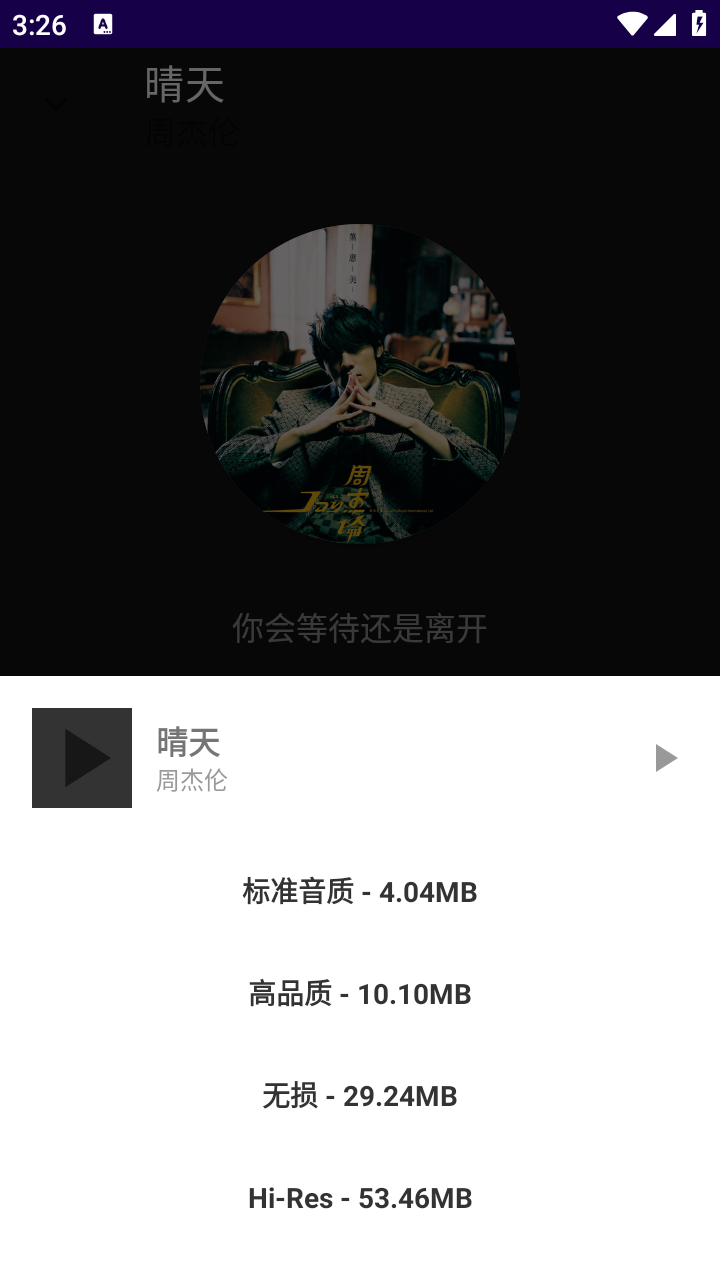Collapse the player with the down chevron
This screenshot has width=720, height=1280.
point(55,103)
